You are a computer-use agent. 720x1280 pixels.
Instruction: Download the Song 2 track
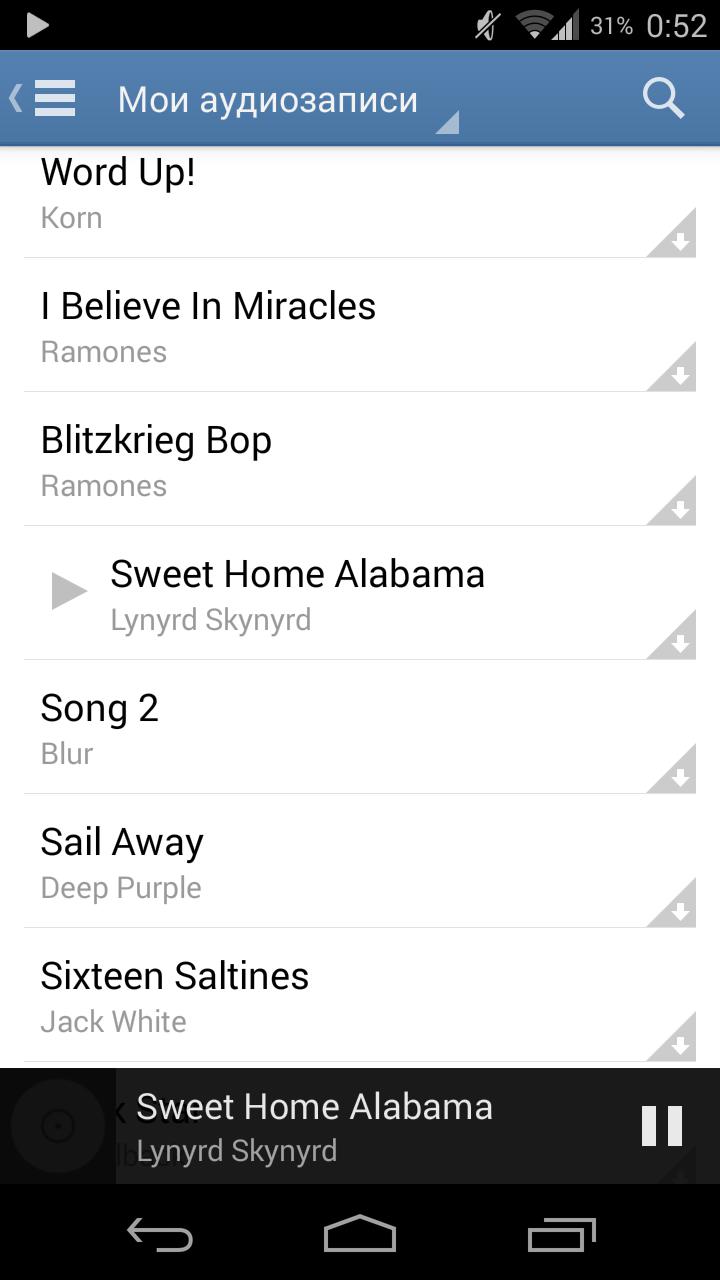pyautogui.click(x=678, y=776)
